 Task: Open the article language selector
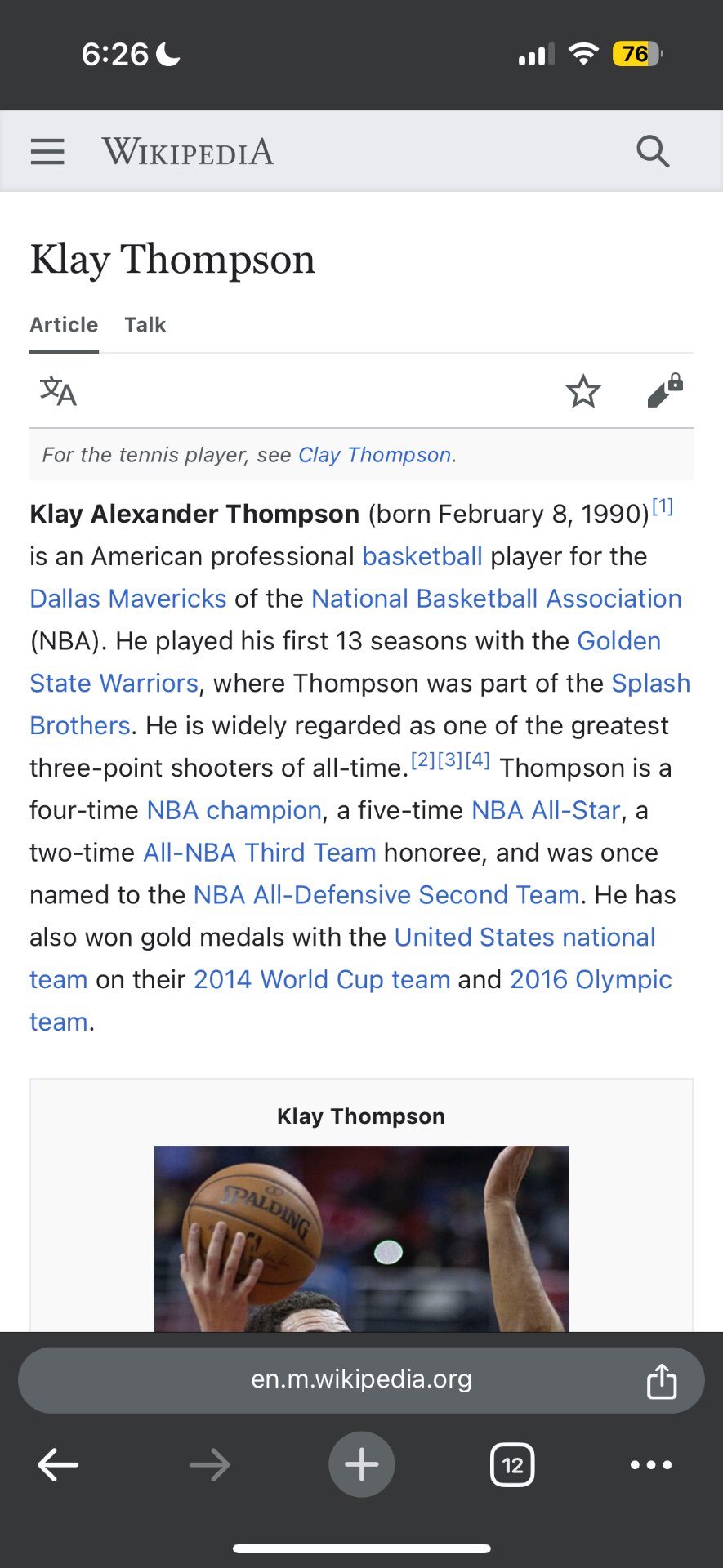tap(58, 392)
